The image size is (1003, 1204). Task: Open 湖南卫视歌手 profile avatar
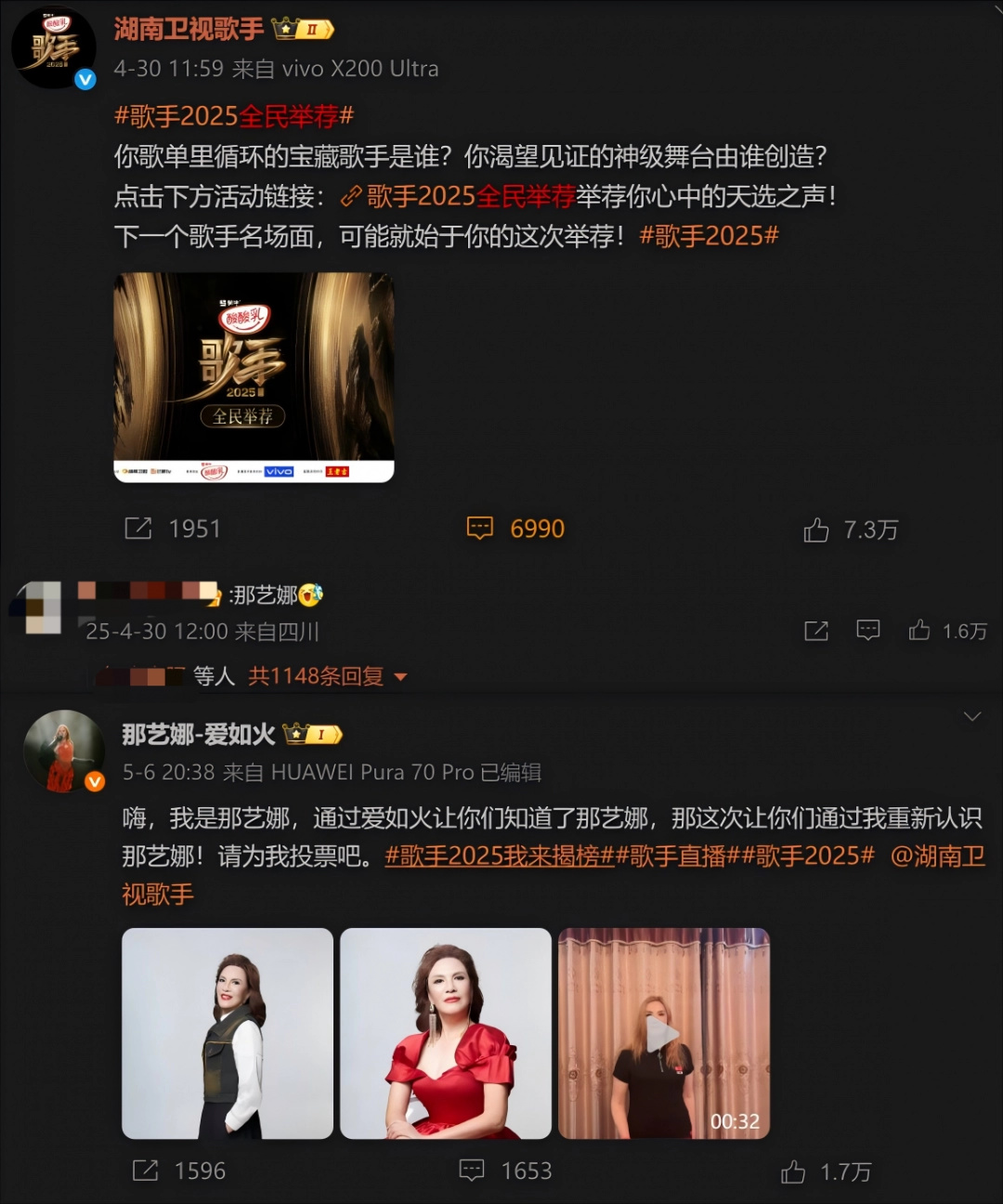point(54,48)
